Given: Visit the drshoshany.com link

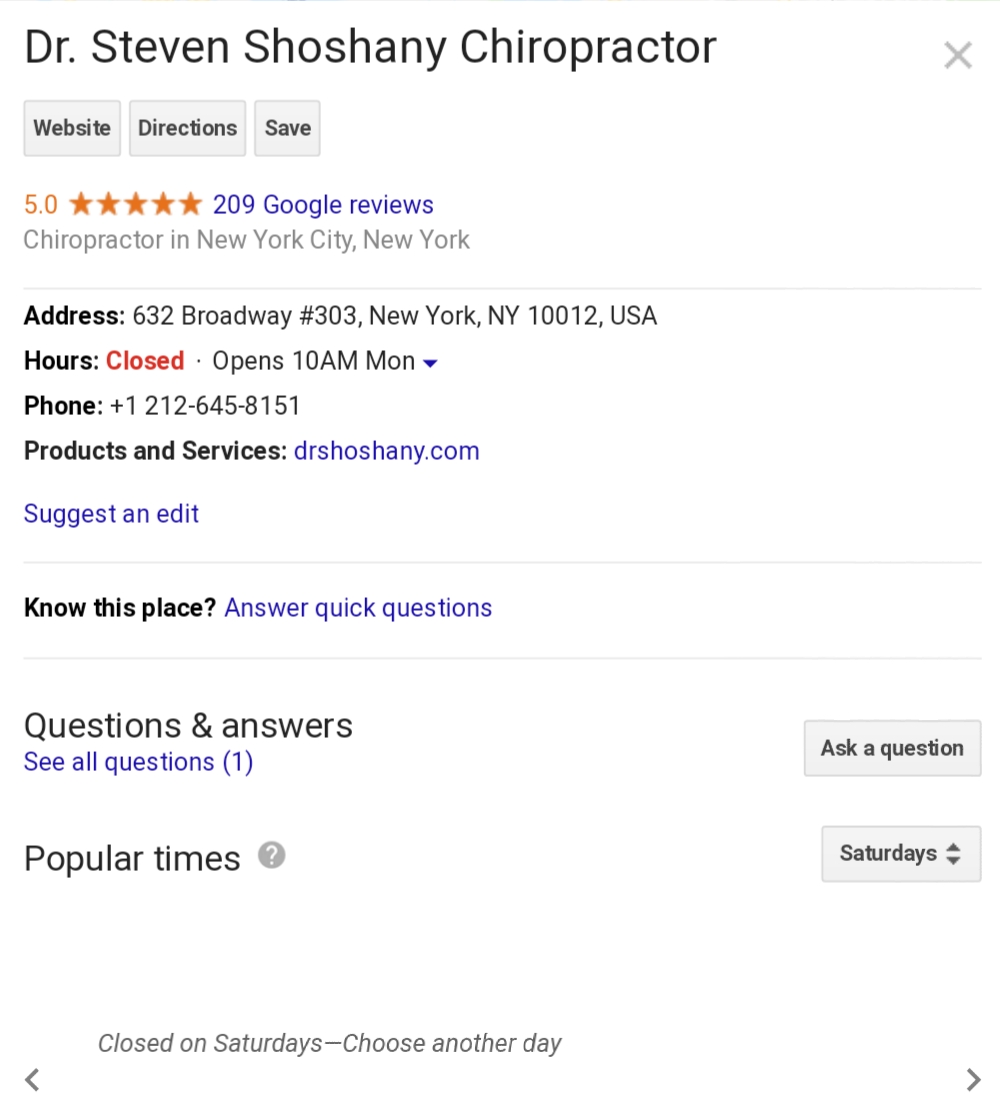Looking at the screenshot, I should click(x=386, y=451).
